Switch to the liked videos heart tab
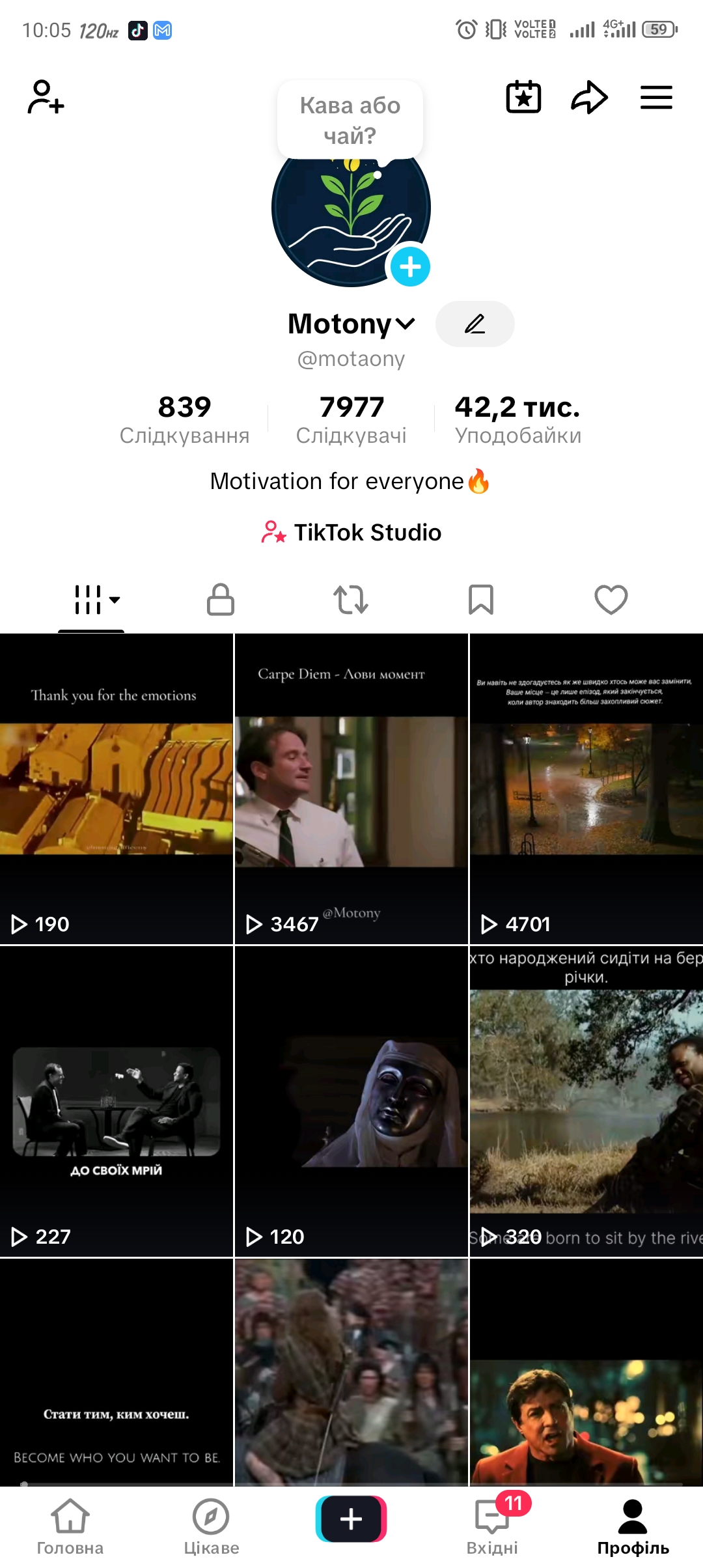 tap(611, 599)
